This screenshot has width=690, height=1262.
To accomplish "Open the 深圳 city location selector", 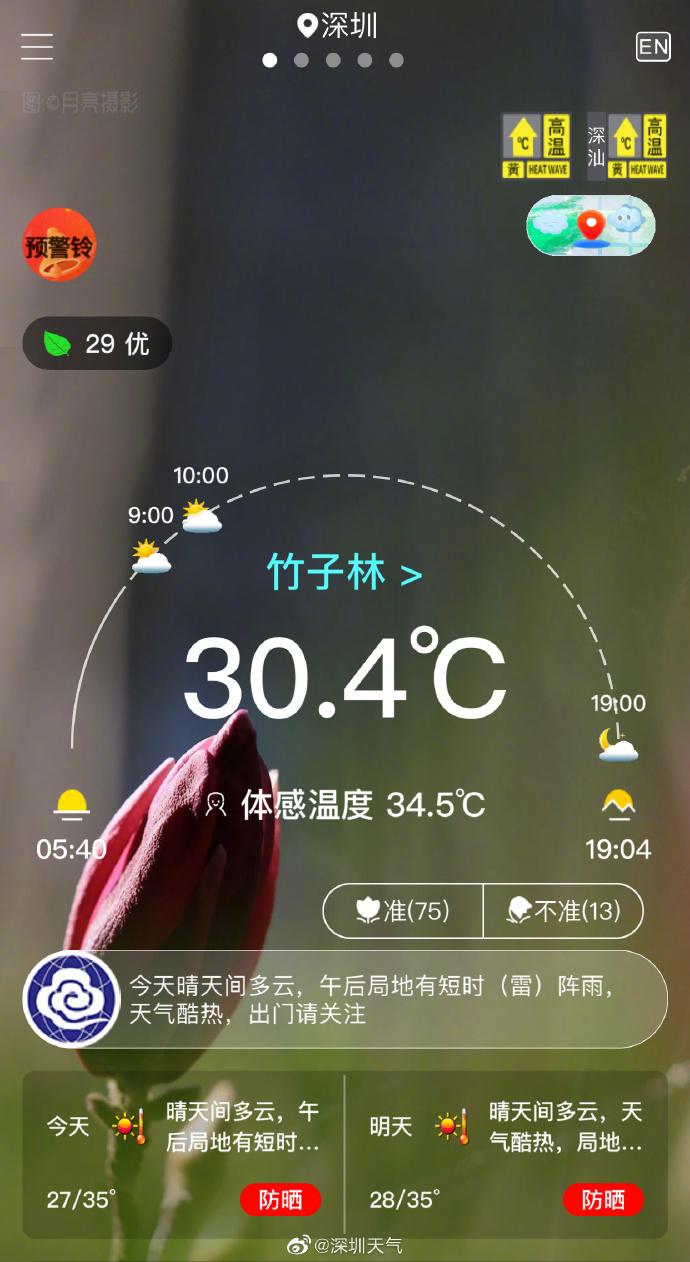I will (338, 25).
